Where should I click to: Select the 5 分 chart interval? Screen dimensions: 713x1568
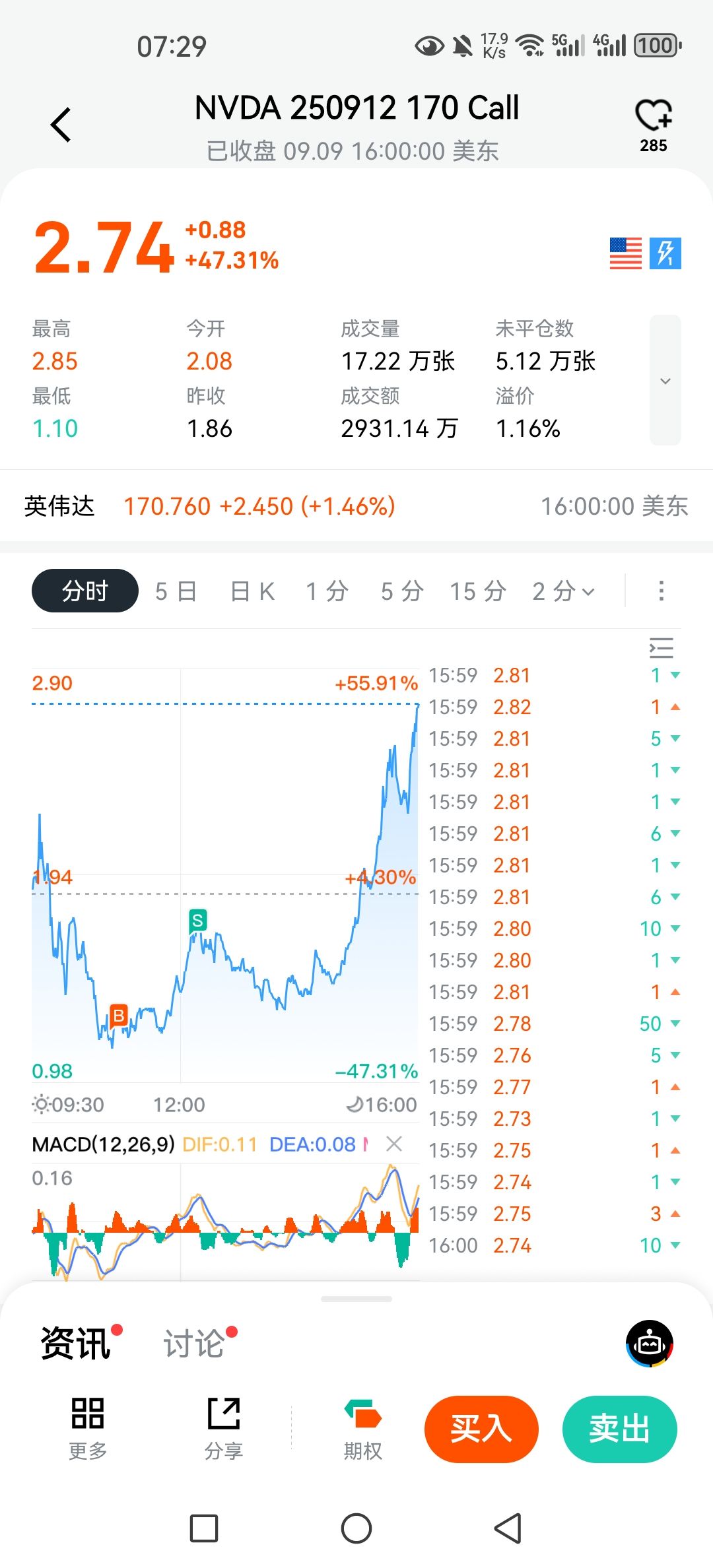click(x=403, y=591)
